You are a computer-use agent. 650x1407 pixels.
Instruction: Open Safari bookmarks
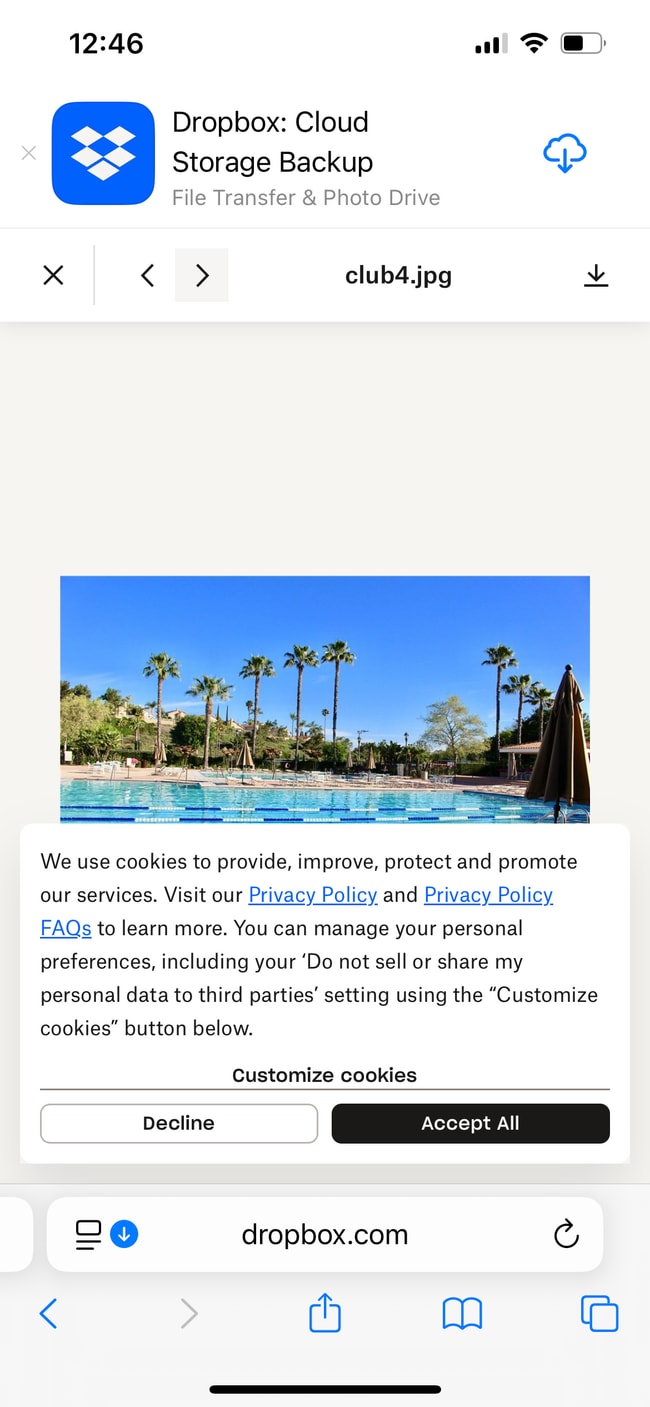tap(462, 1313)
